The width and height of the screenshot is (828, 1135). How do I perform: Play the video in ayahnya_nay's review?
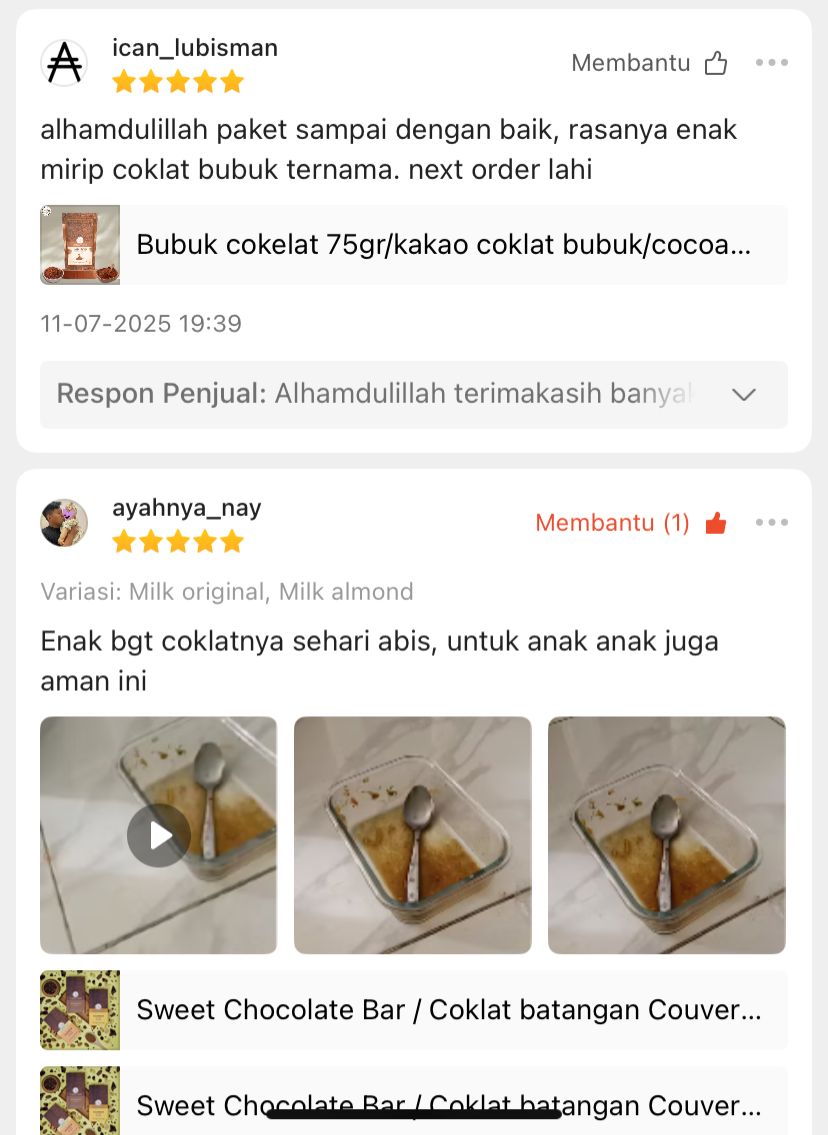tap(159, 835)
